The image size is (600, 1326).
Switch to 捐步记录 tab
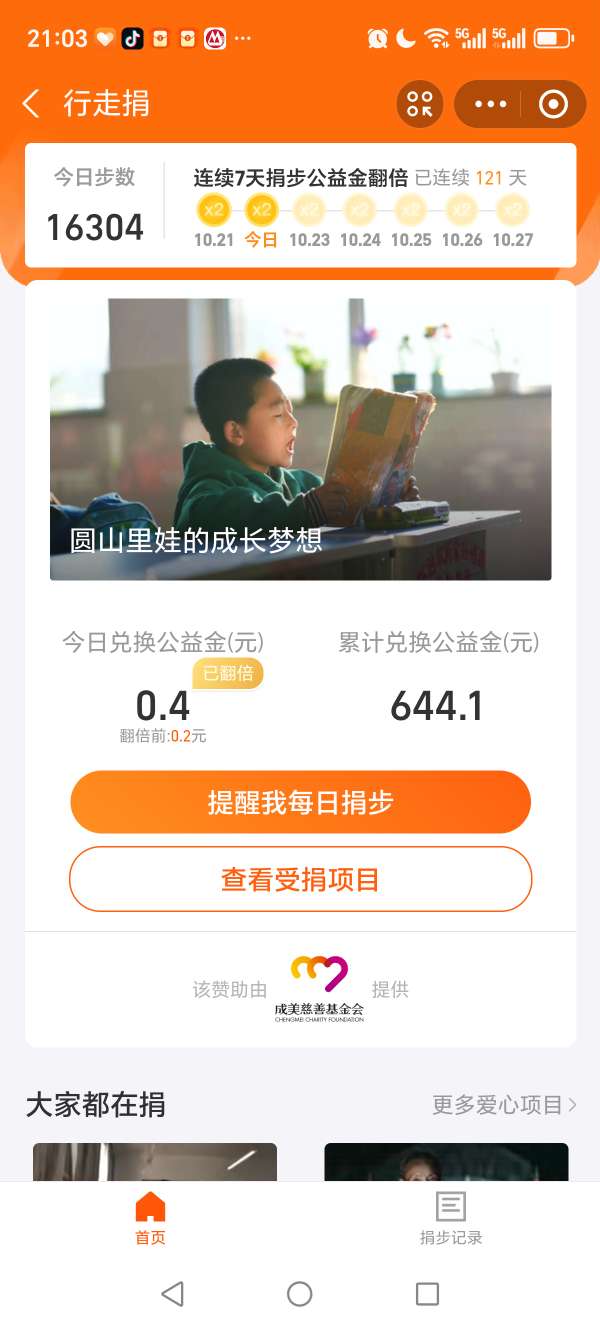point(450,1218)
